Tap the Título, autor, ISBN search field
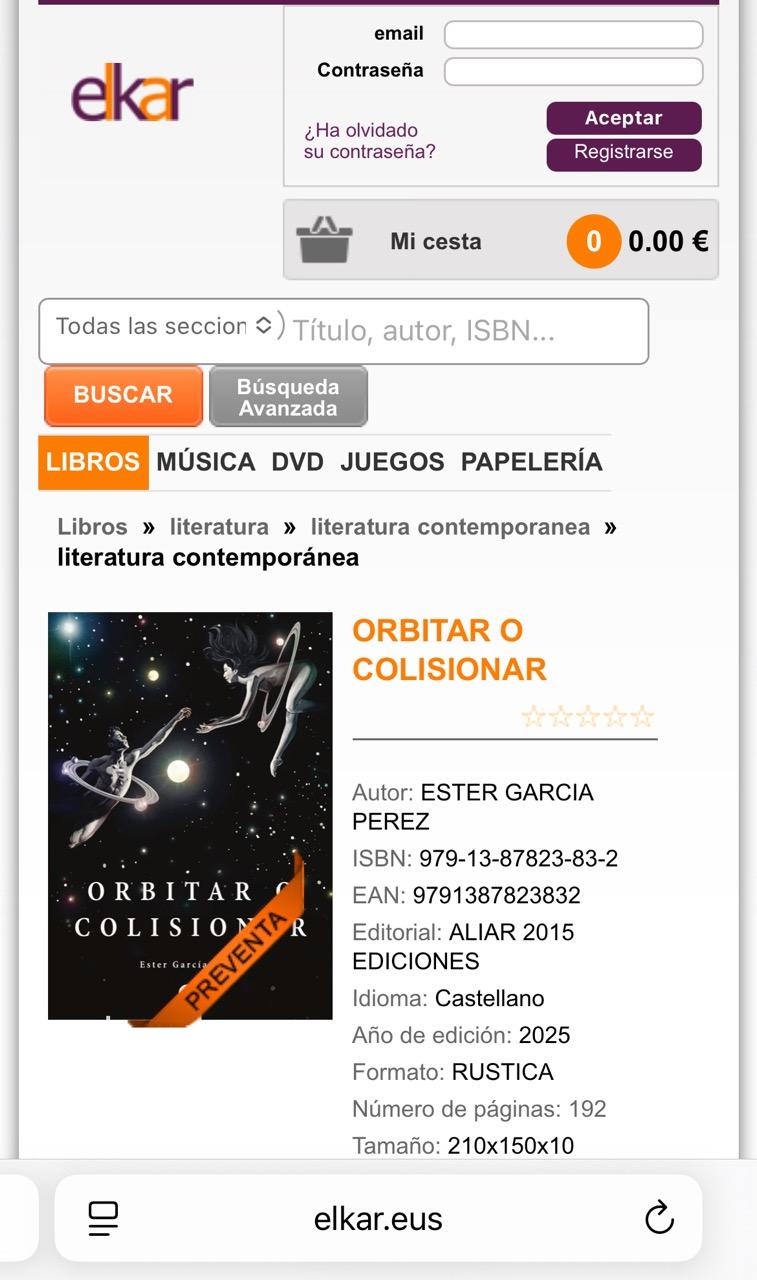This screenshot has width=757, height=1280. click(x=465, y=331)
